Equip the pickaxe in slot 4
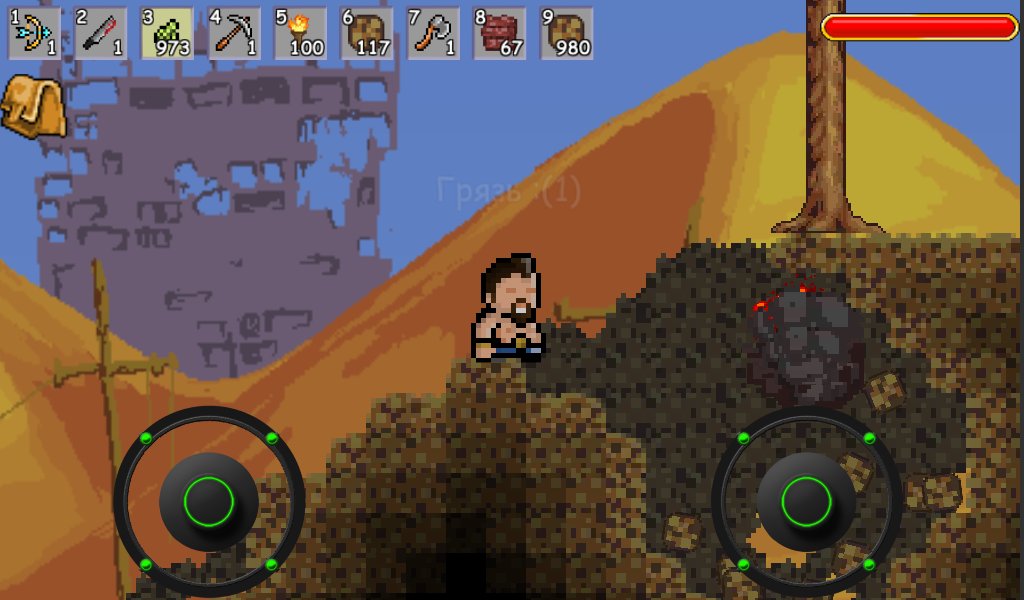Viewport: 1024px width, 600px height. tap(234, 33)
